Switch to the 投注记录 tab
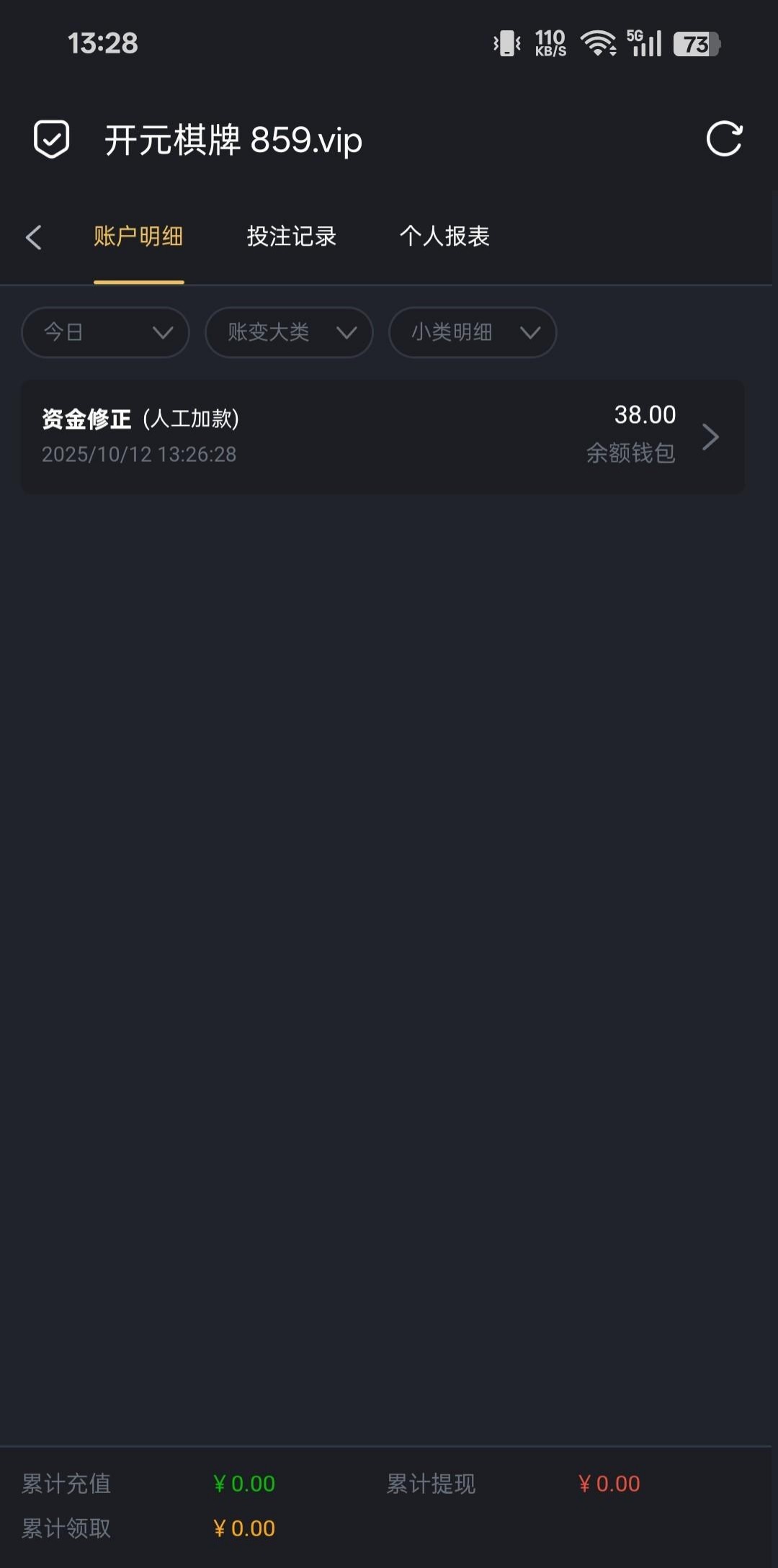Image resolution: width=778 pixels, height=1568 pixels. coord(292,236)
